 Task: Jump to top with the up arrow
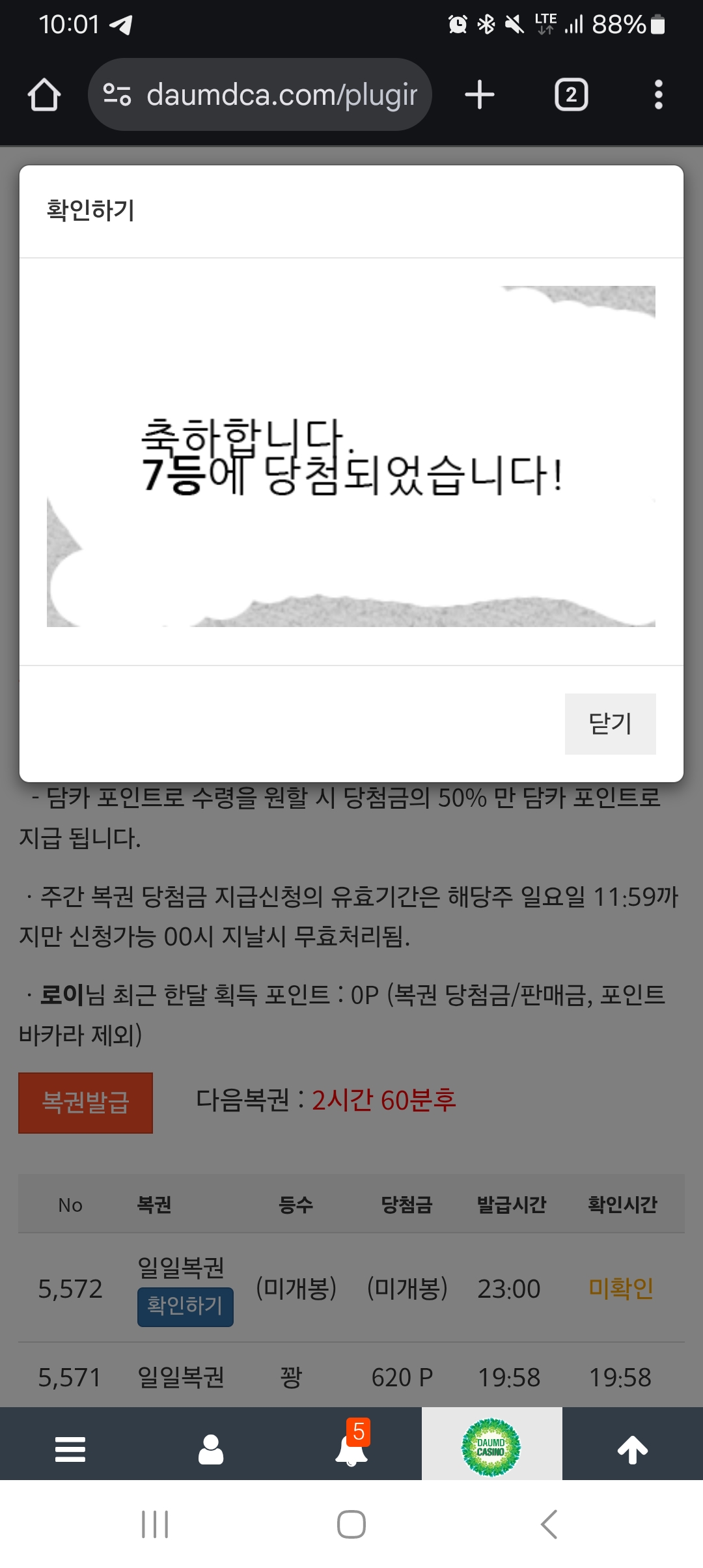[632, 1449]
